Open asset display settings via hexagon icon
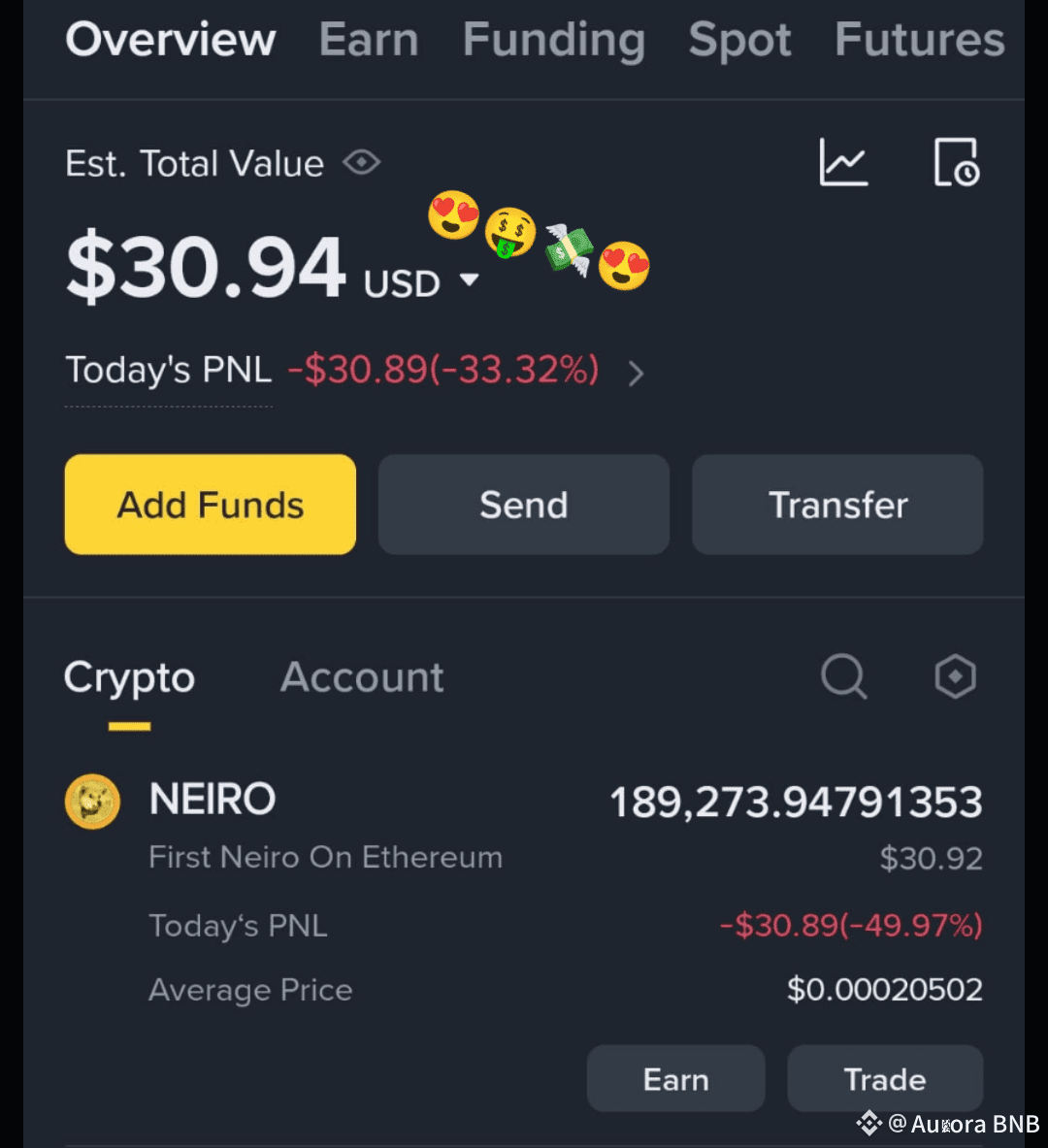The image size is (1048, 1148). click(956, 677)
